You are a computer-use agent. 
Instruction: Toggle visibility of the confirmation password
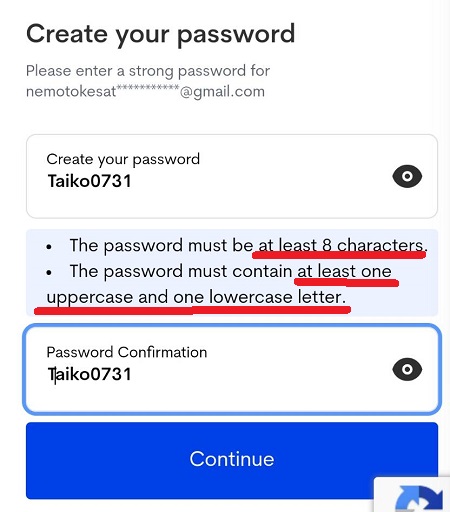407,369
